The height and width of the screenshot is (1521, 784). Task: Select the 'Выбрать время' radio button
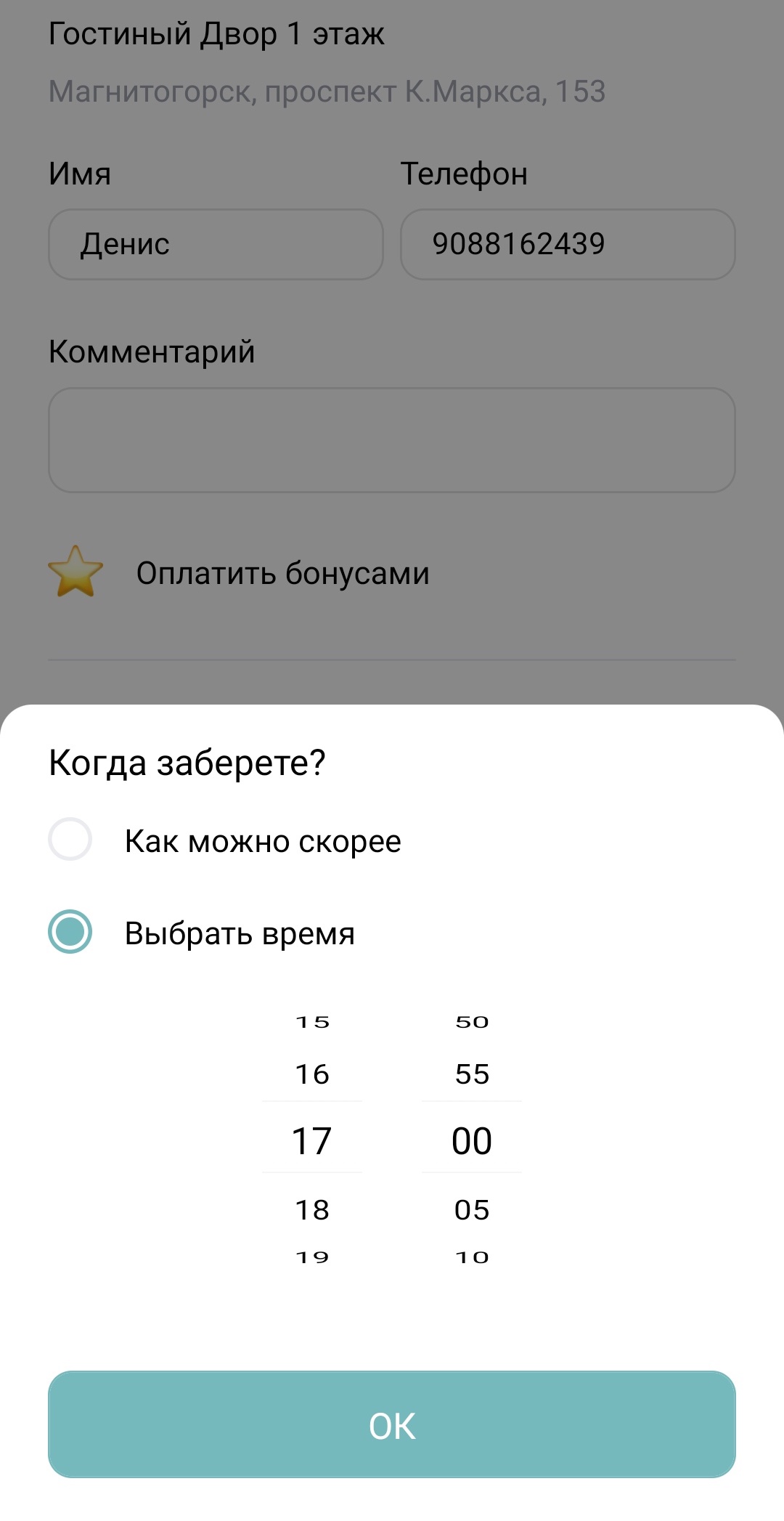(x=70, y=932)
